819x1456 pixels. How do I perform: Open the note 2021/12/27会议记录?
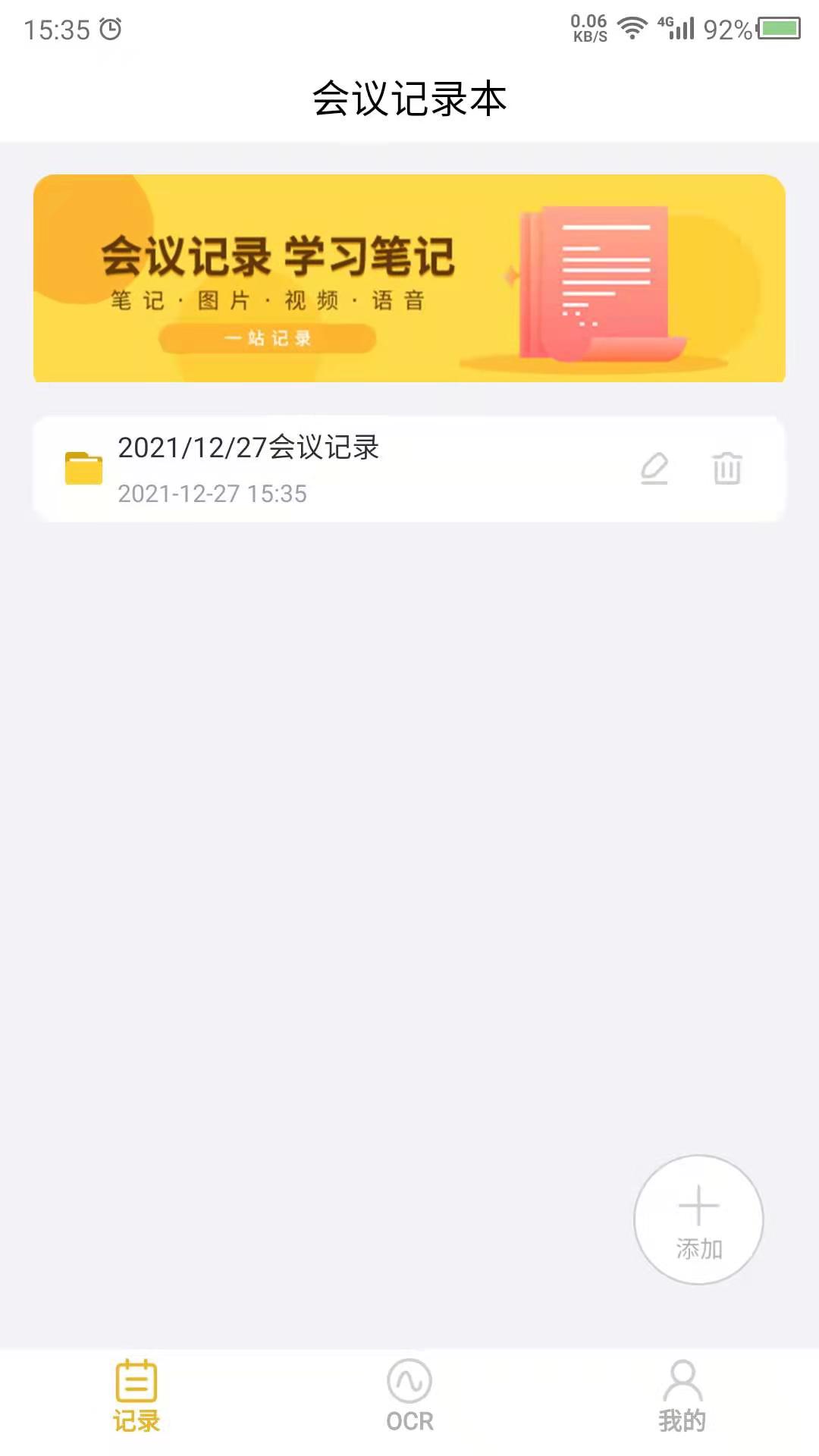coord(250,448)
